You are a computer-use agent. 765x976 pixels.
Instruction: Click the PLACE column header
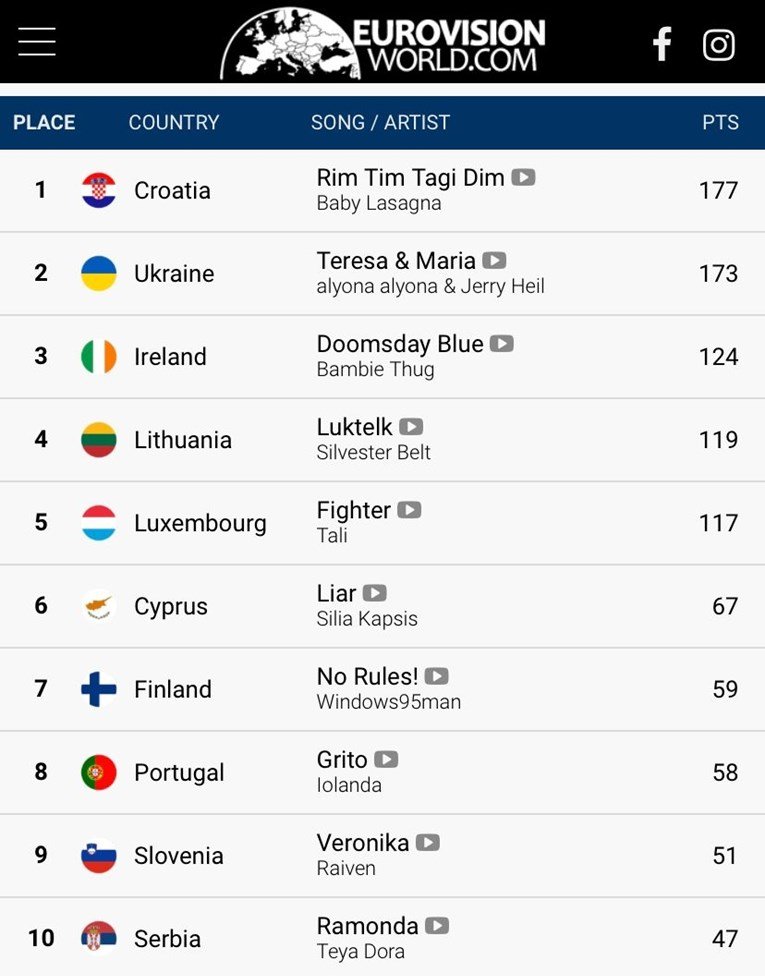tap(44, 122)
